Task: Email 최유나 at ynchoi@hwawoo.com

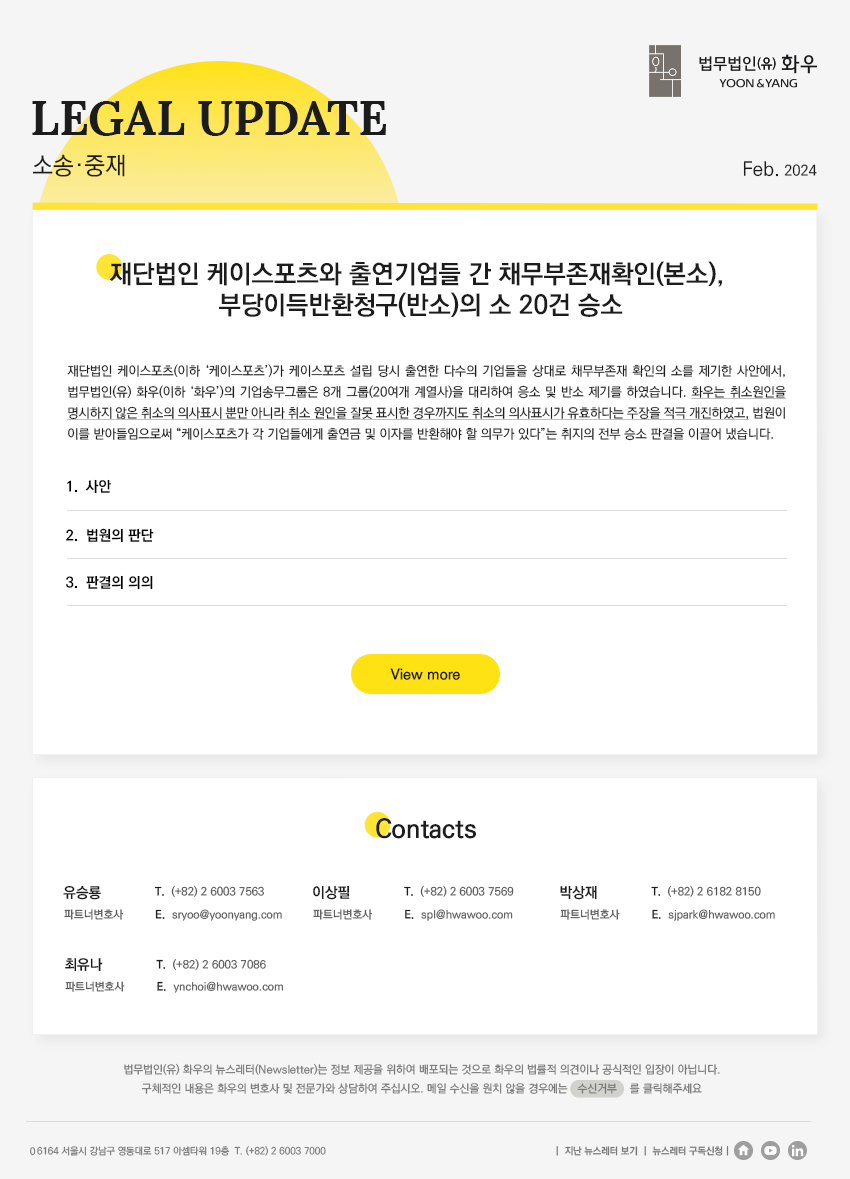Action: pyautogui.click(x=228, y=987)
